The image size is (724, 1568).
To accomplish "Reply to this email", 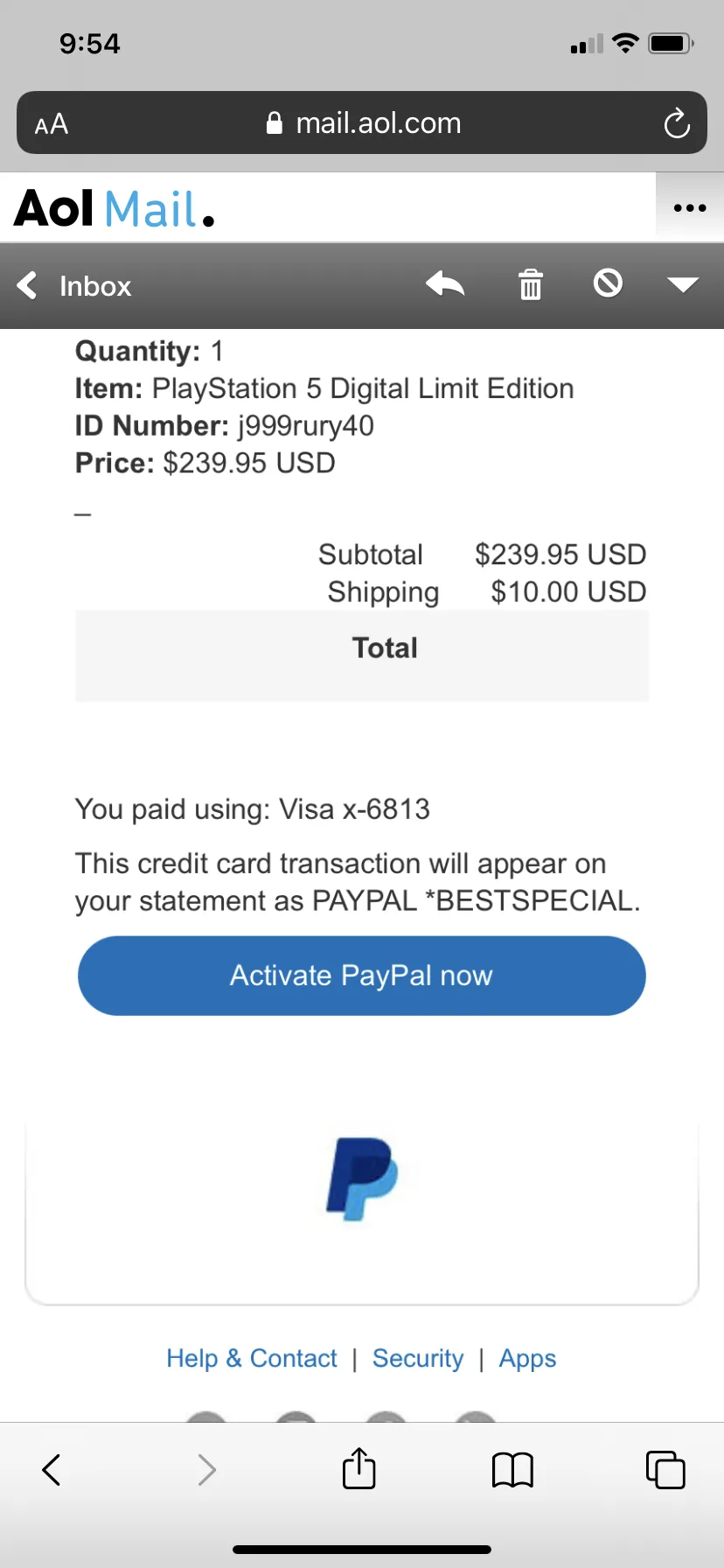I will point(445,284).
